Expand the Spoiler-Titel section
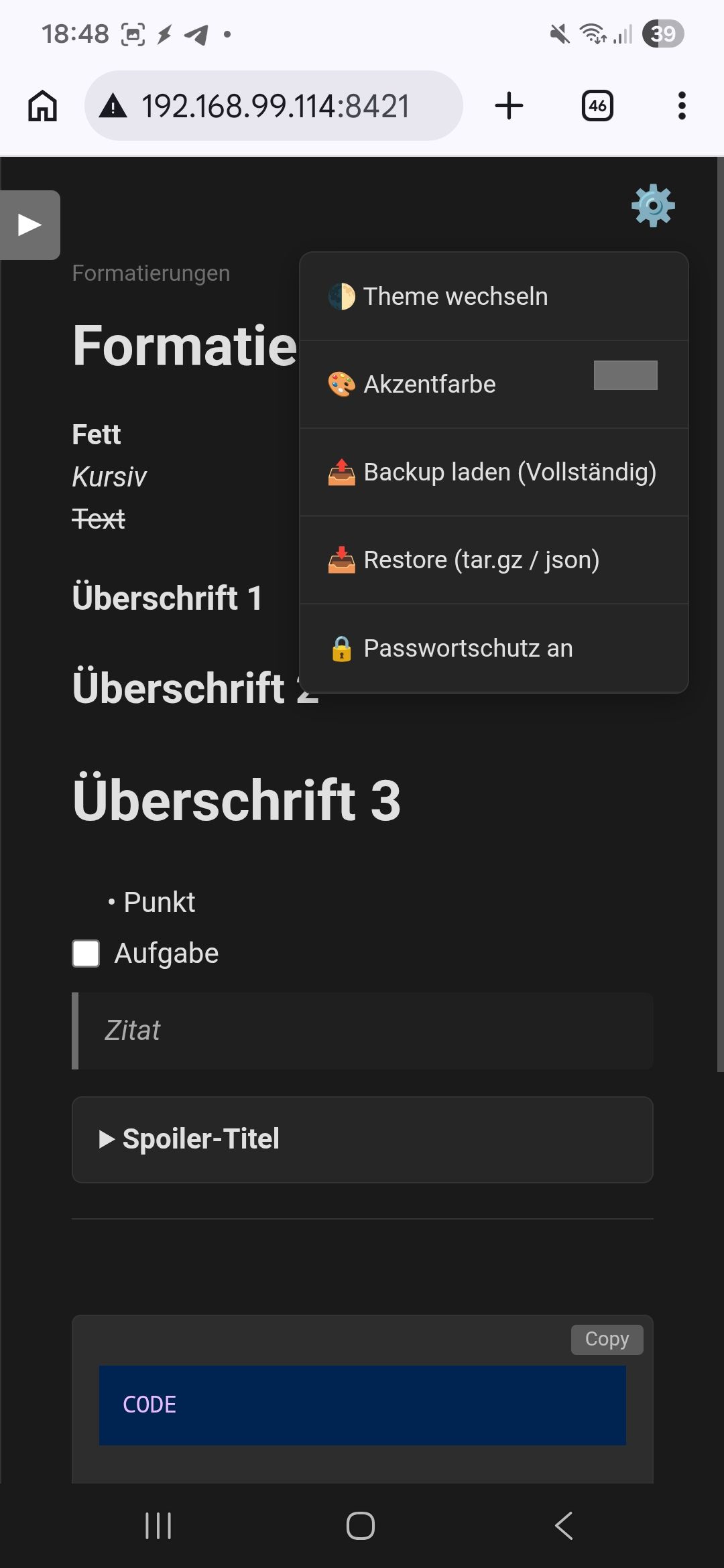The width and height of the screenshot is (724, 1568). click(x=201, y=1139)
